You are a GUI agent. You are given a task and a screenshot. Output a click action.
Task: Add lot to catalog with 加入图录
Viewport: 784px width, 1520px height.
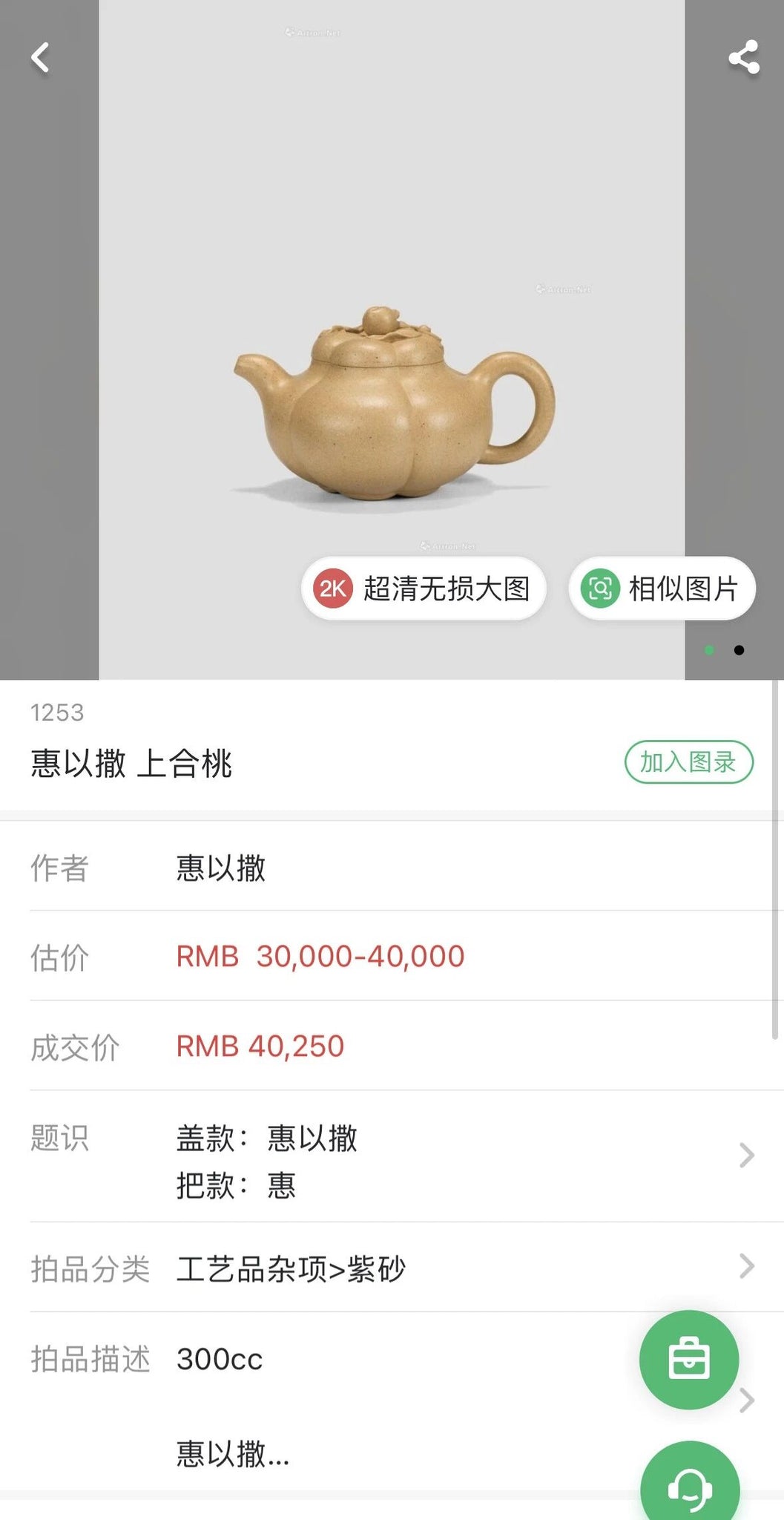tap(688, 761)
